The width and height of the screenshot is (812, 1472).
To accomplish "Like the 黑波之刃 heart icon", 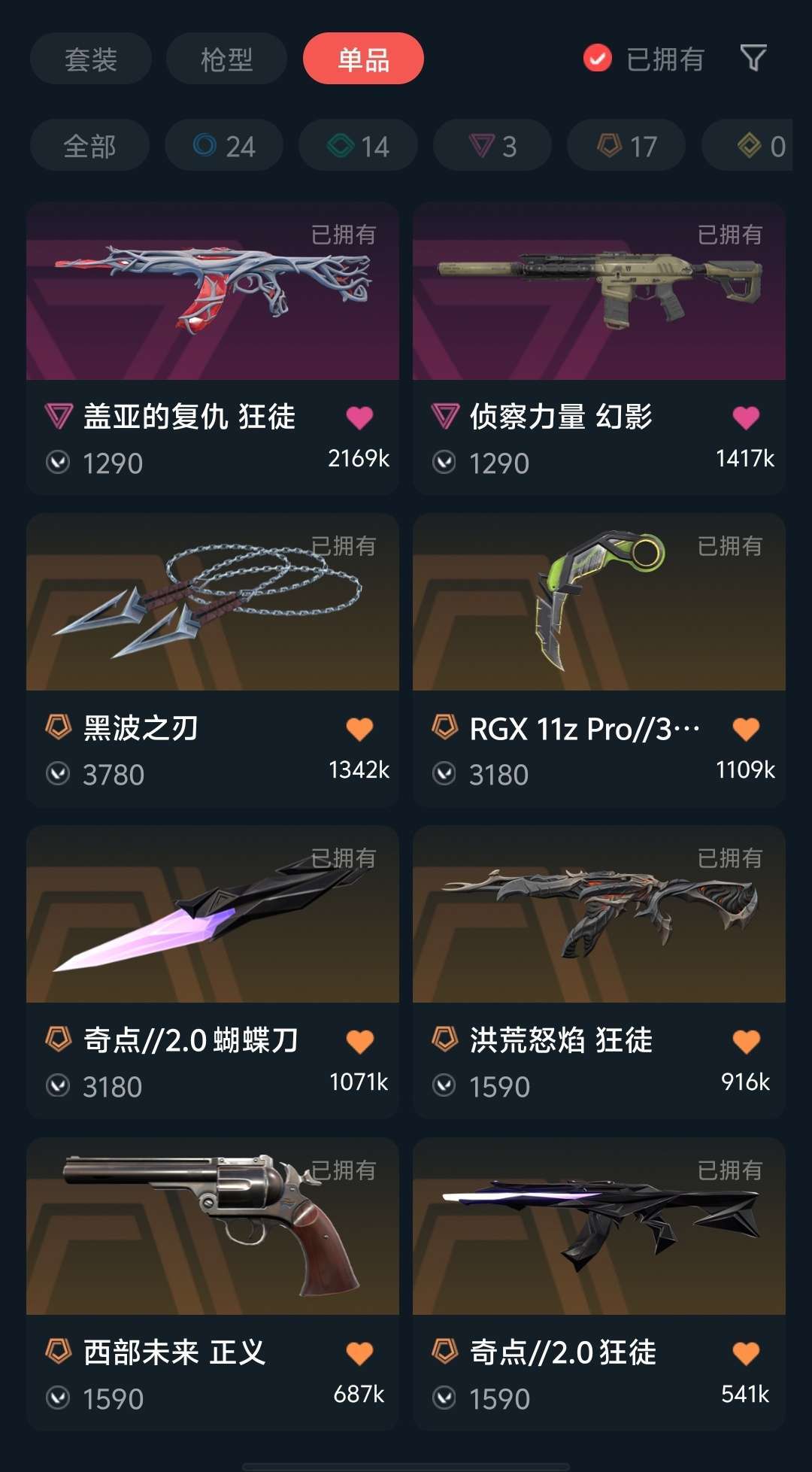I will click(359, 729).
